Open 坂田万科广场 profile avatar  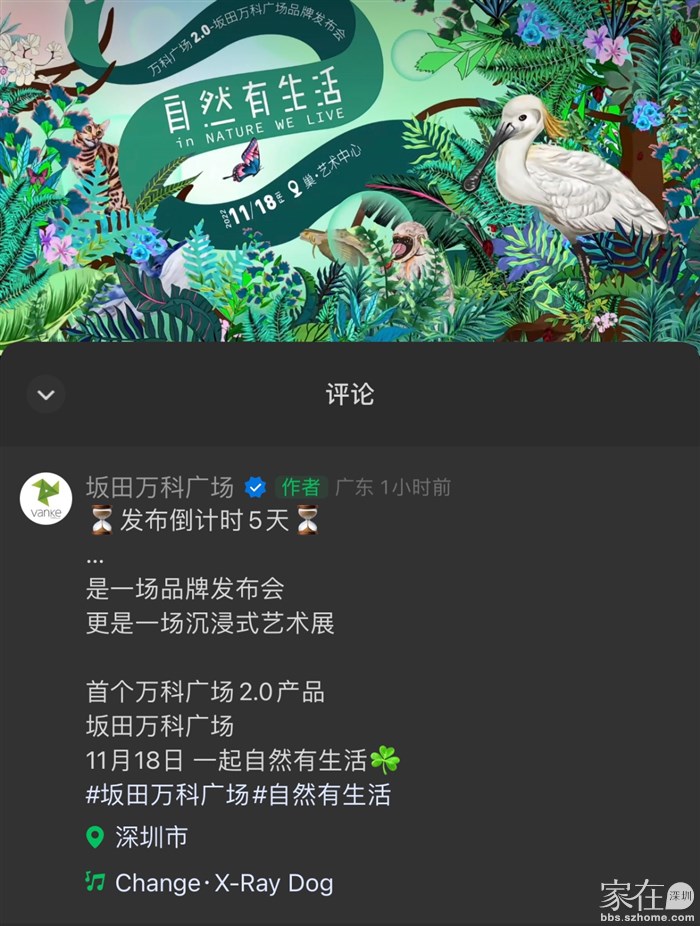click(46, 498)
